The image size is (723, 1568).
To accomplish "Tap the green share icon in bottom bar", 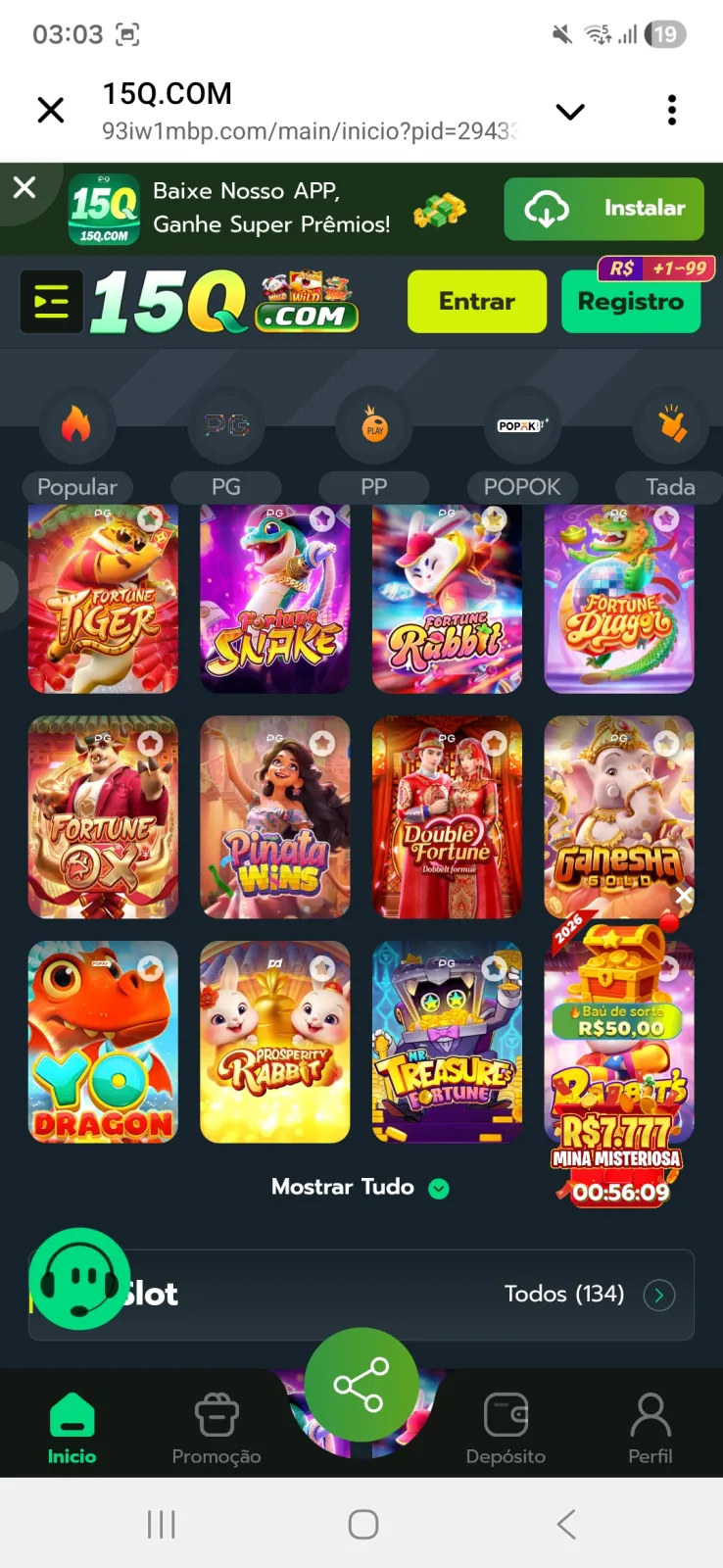I will (x=361, y=1386).
